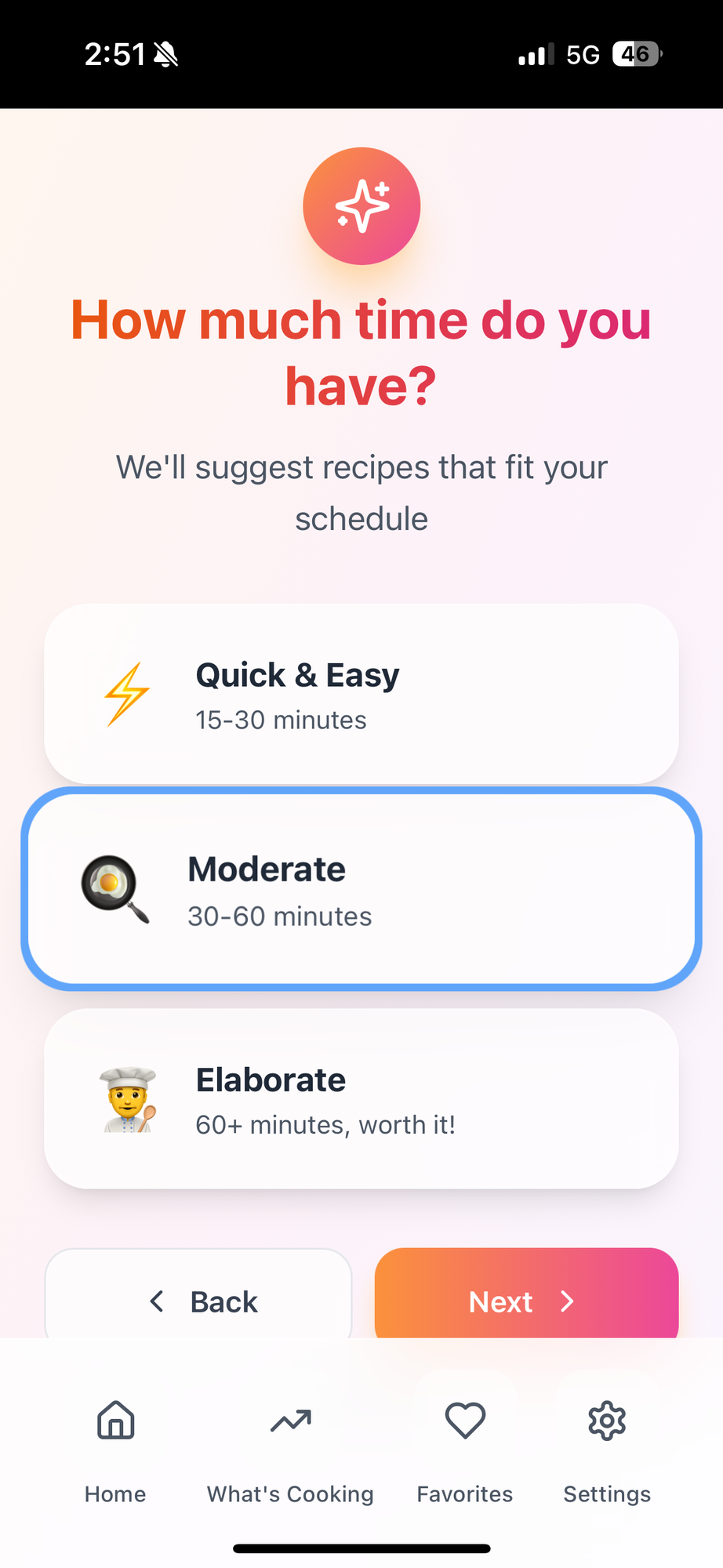Choose Moderate 30-60 minutes
Image resolution: width=723 pixels, height=1568 pixels.
point(361,890)
